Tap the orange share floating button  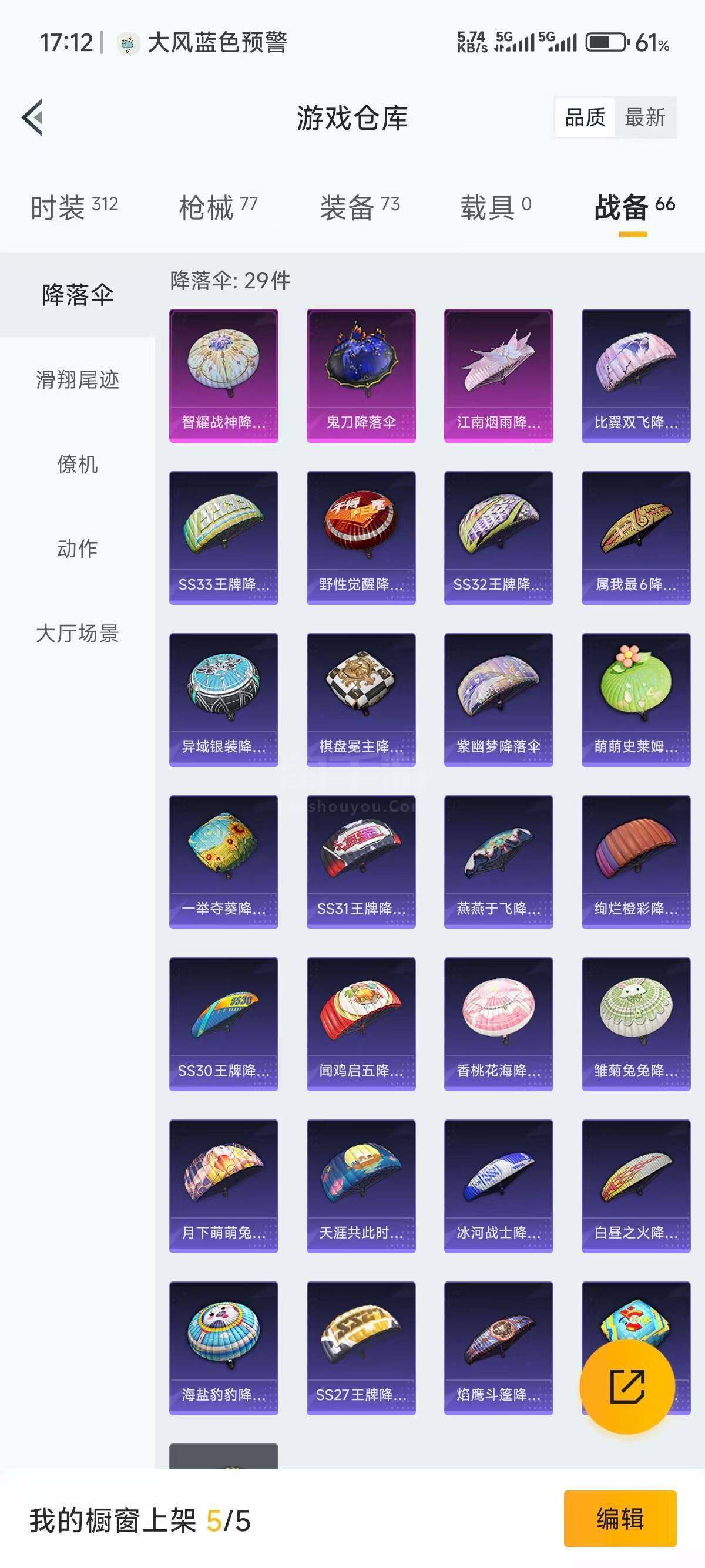(627, 1387)
